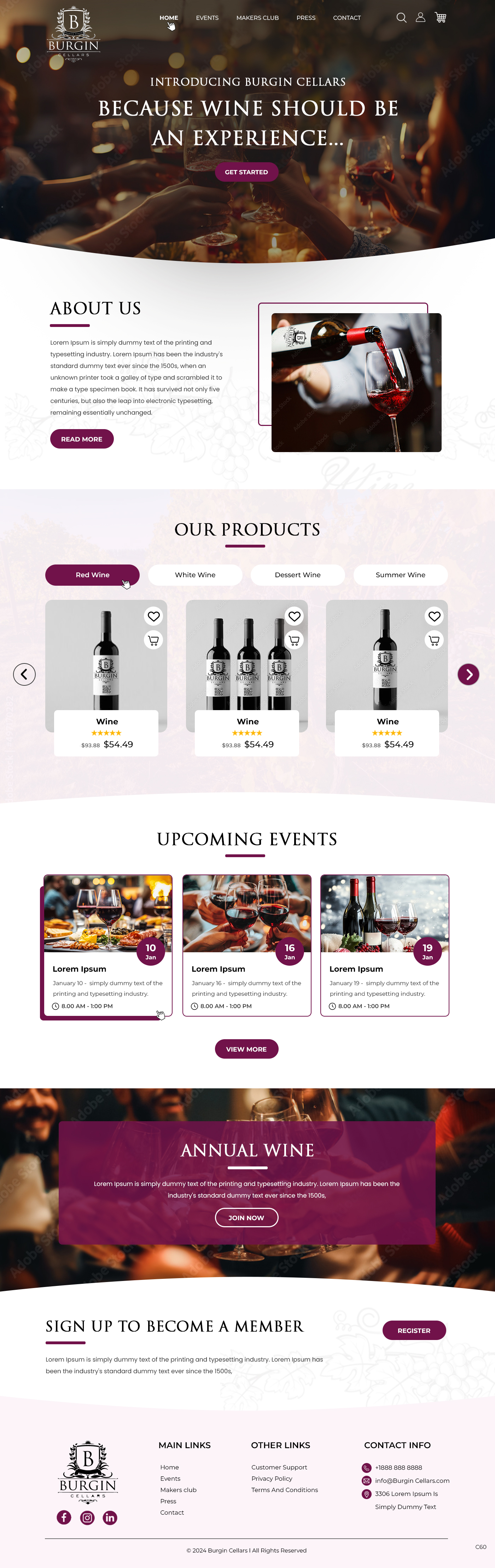
Task: Open Makers Club from the top menu
Action: (257, 18)
